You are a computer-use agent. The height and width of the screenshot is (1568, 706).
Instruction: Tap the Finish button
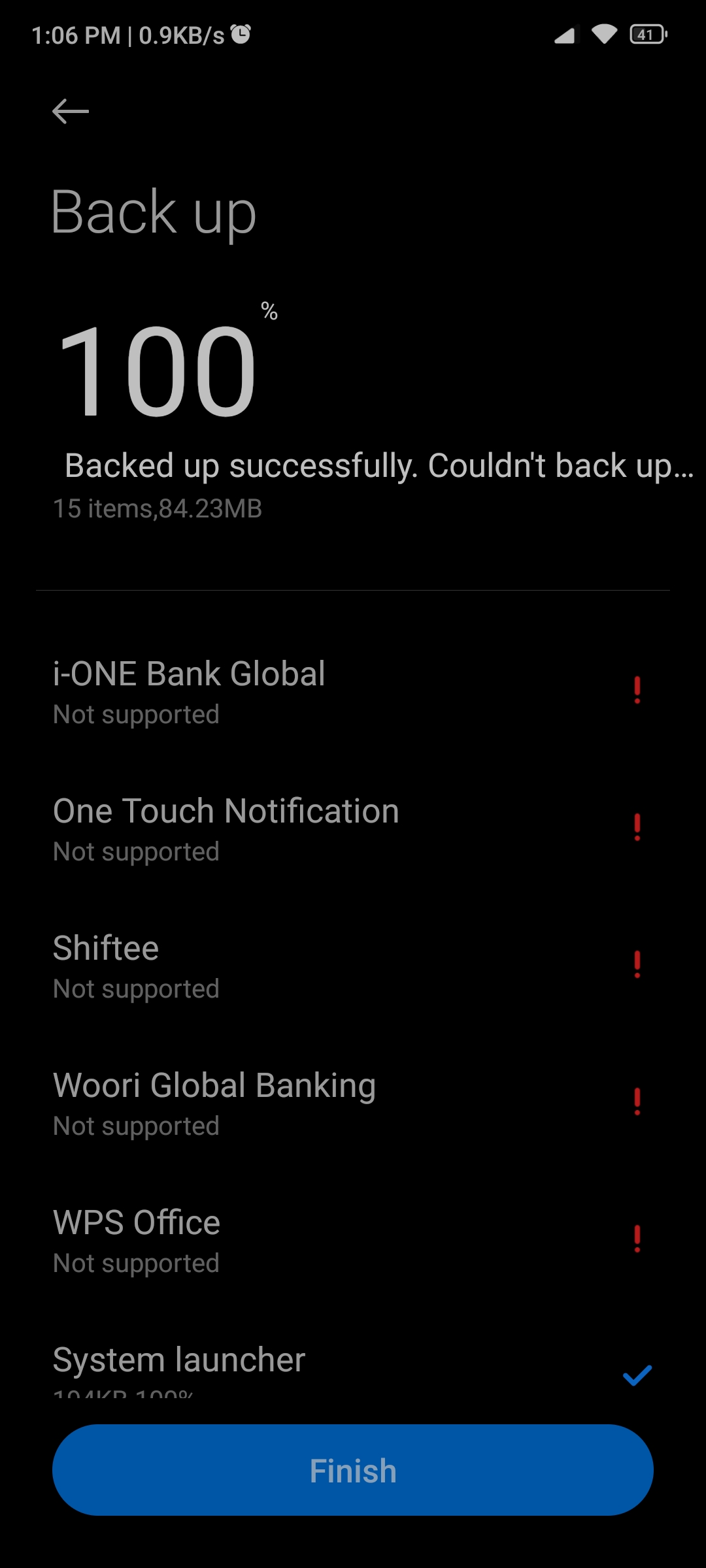pos(353,1470)
